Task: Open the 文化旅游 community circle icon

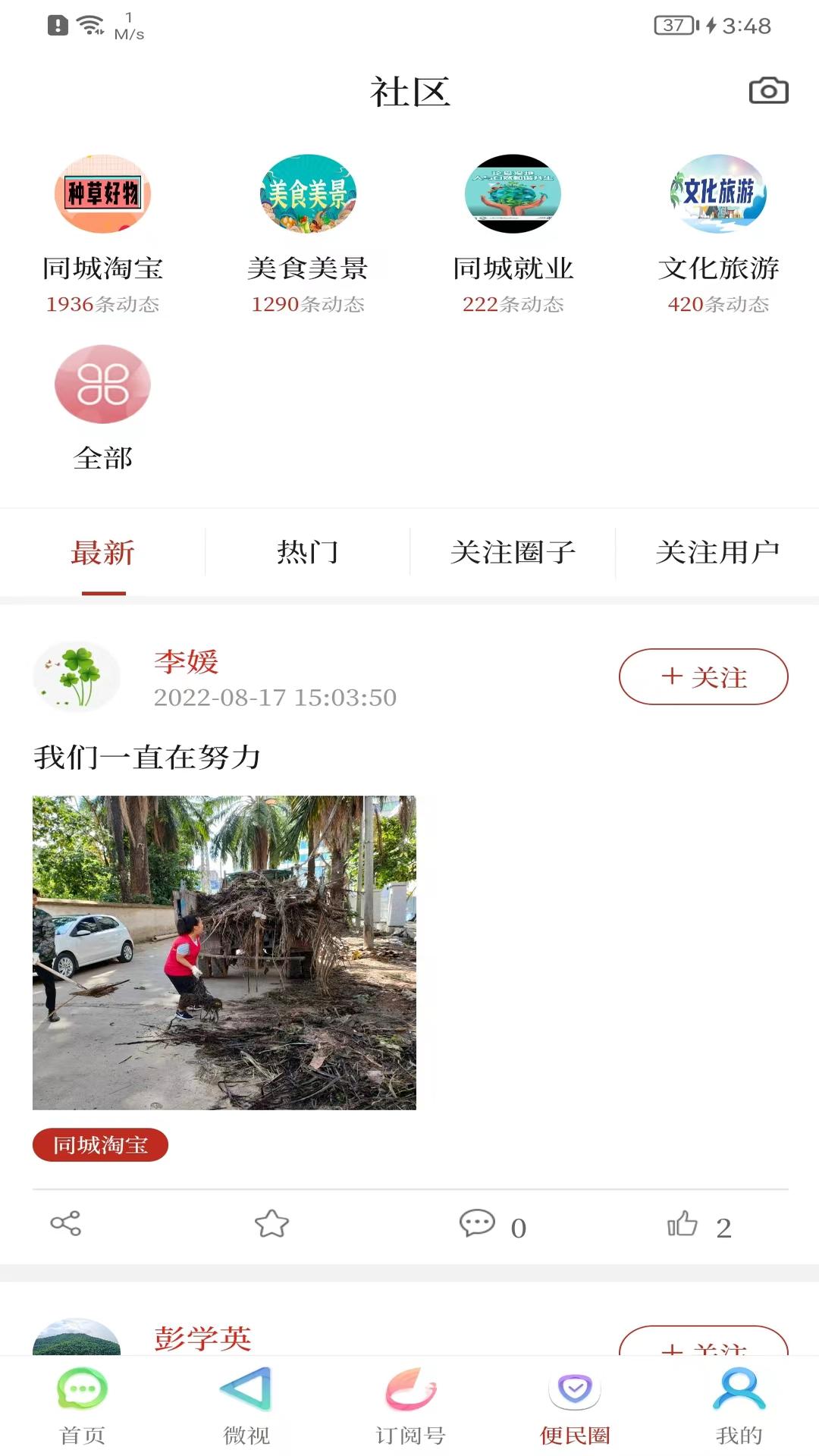Action: tap(718, 193)
